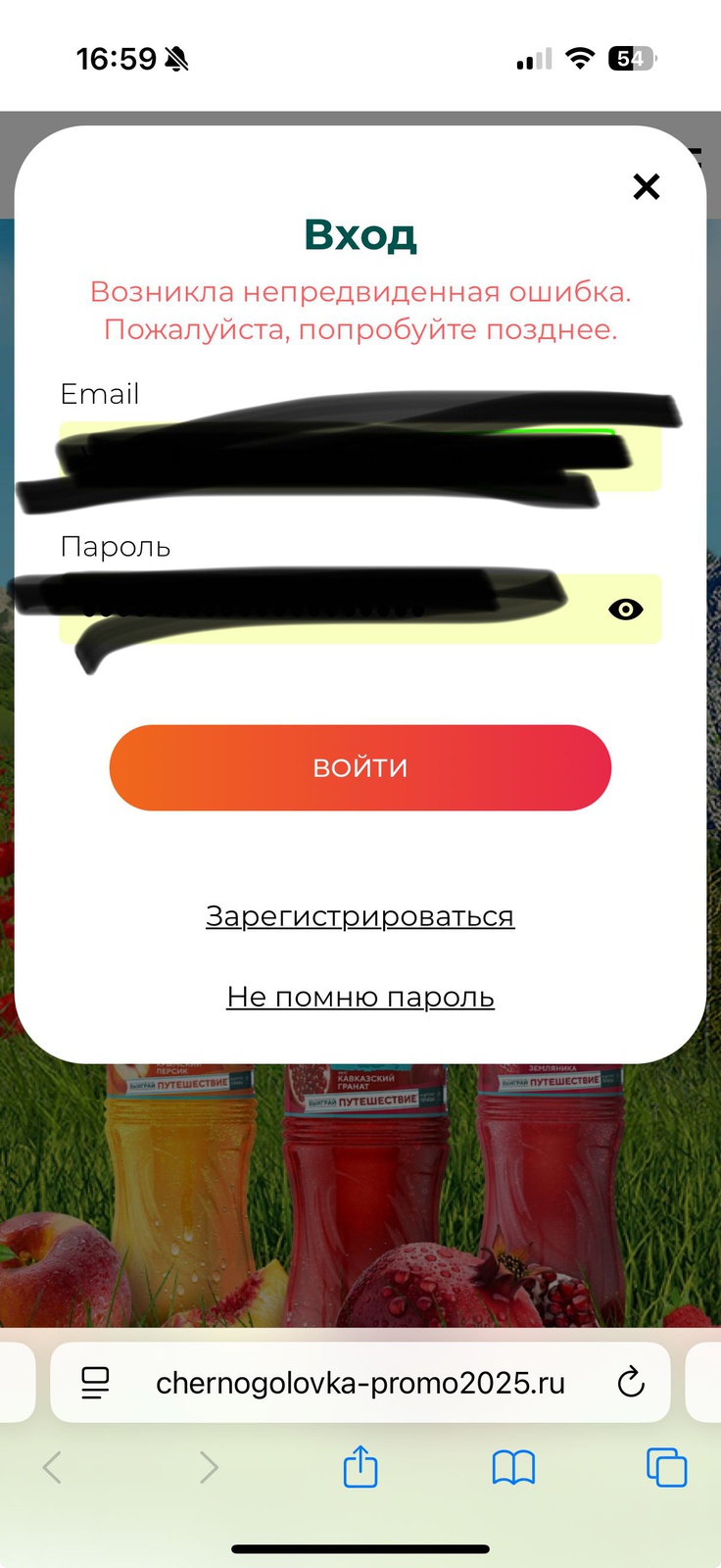Reload the page in Safari
Image resolution: width=721 pixels, height=1568 pixels.
(631, 1383)
